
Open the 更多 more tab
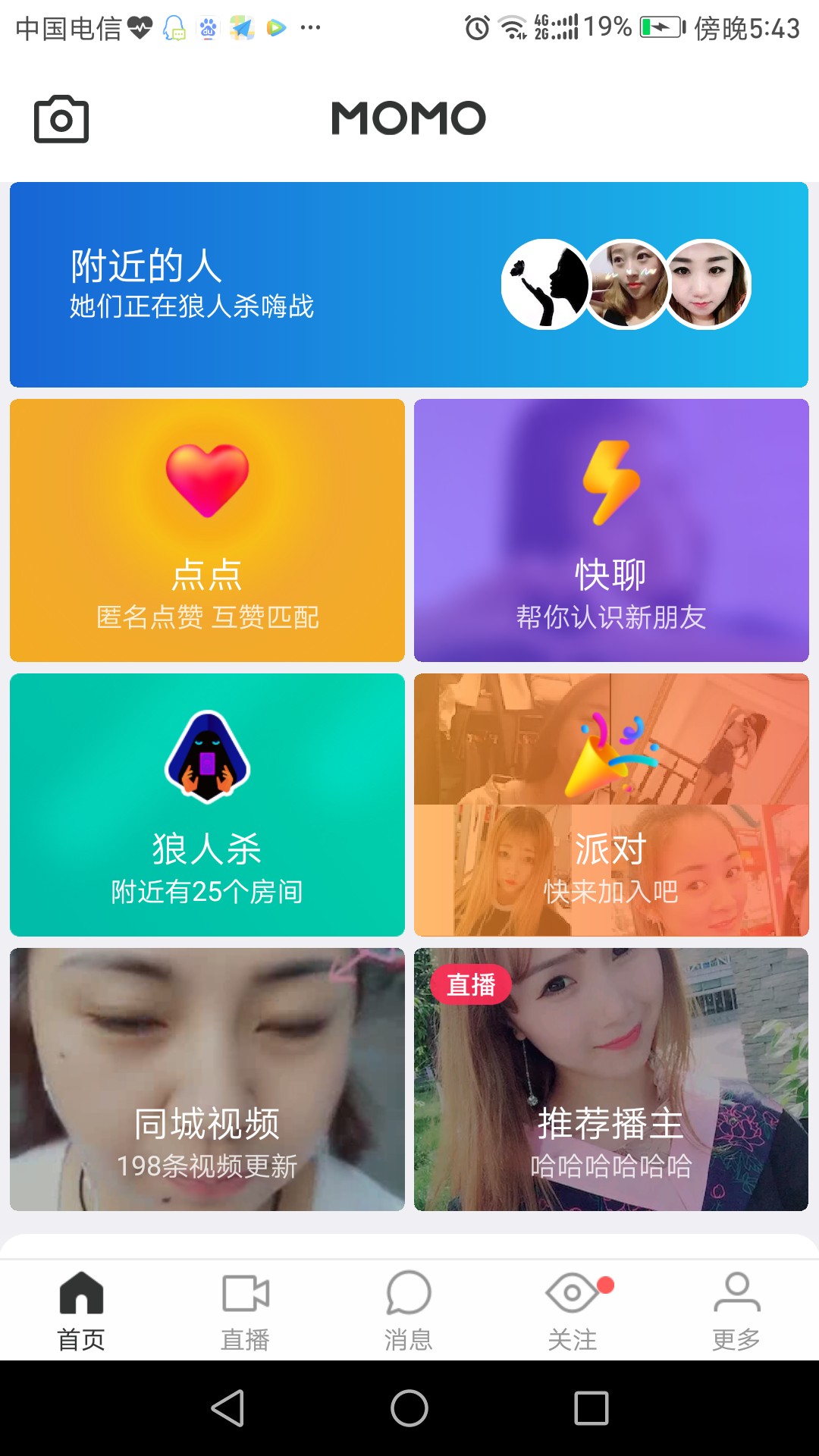click(x=736, y=1310)
